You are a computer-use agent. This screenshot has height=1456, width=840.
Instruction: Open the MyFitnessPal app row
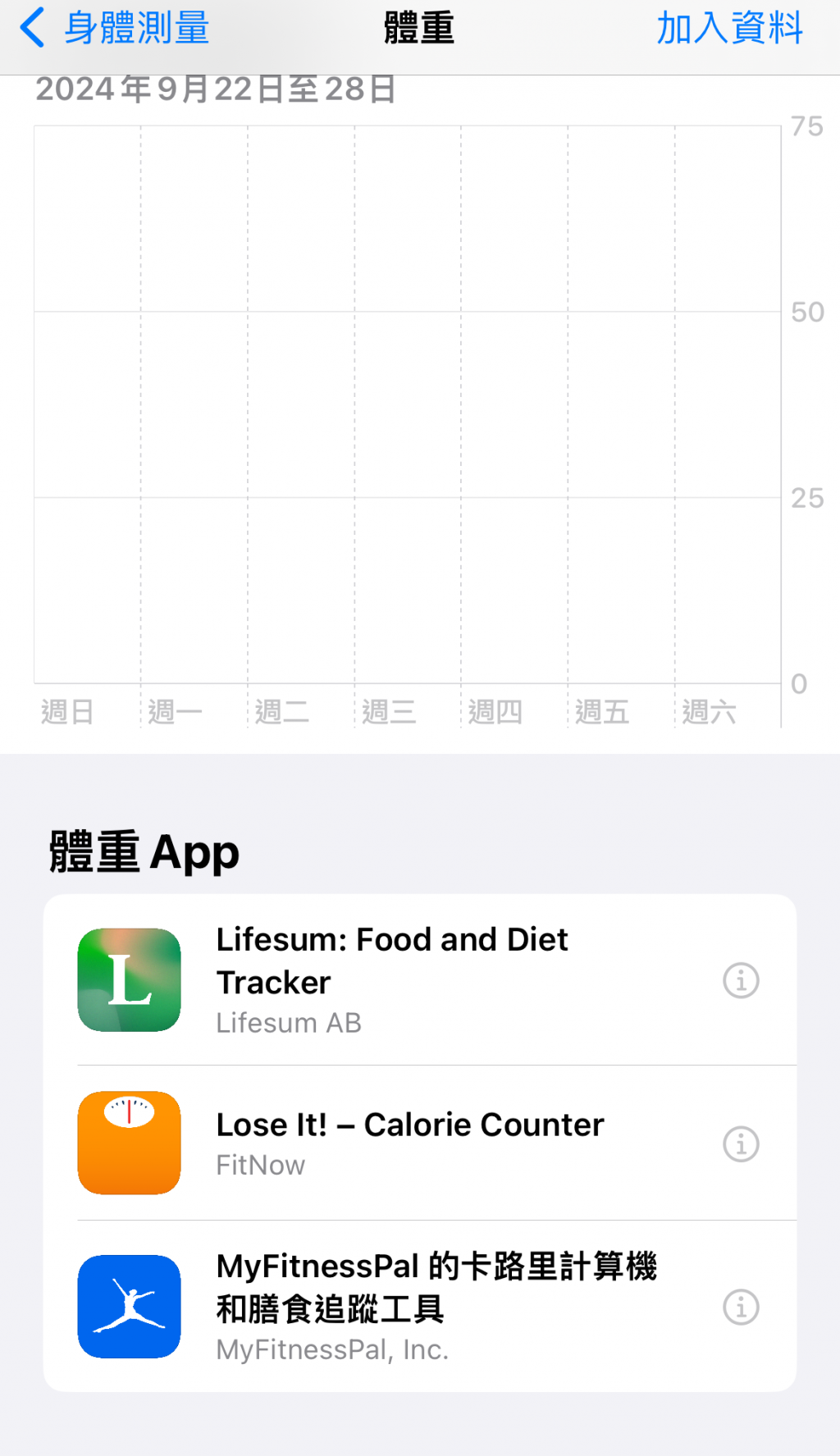435,1305
